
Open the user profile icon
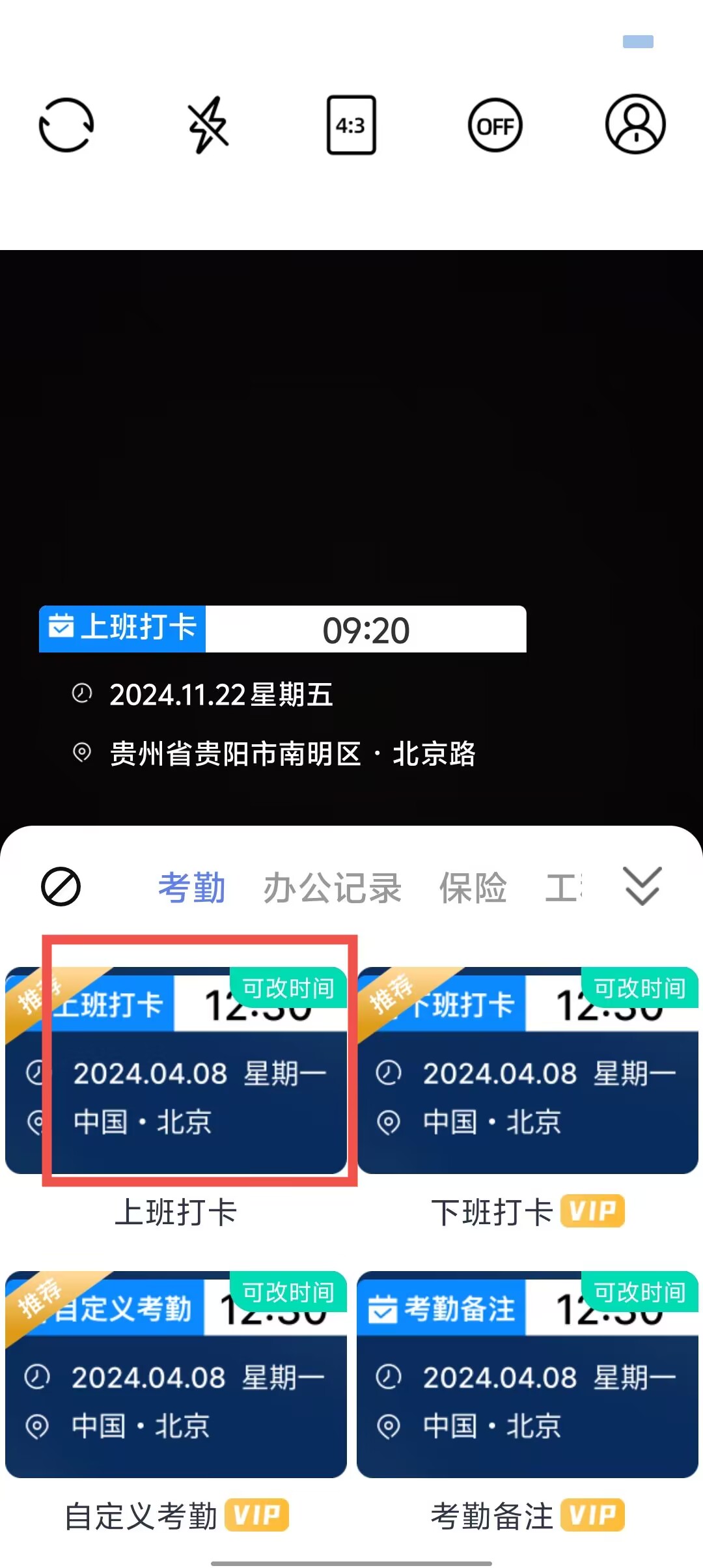coord(635,125)
